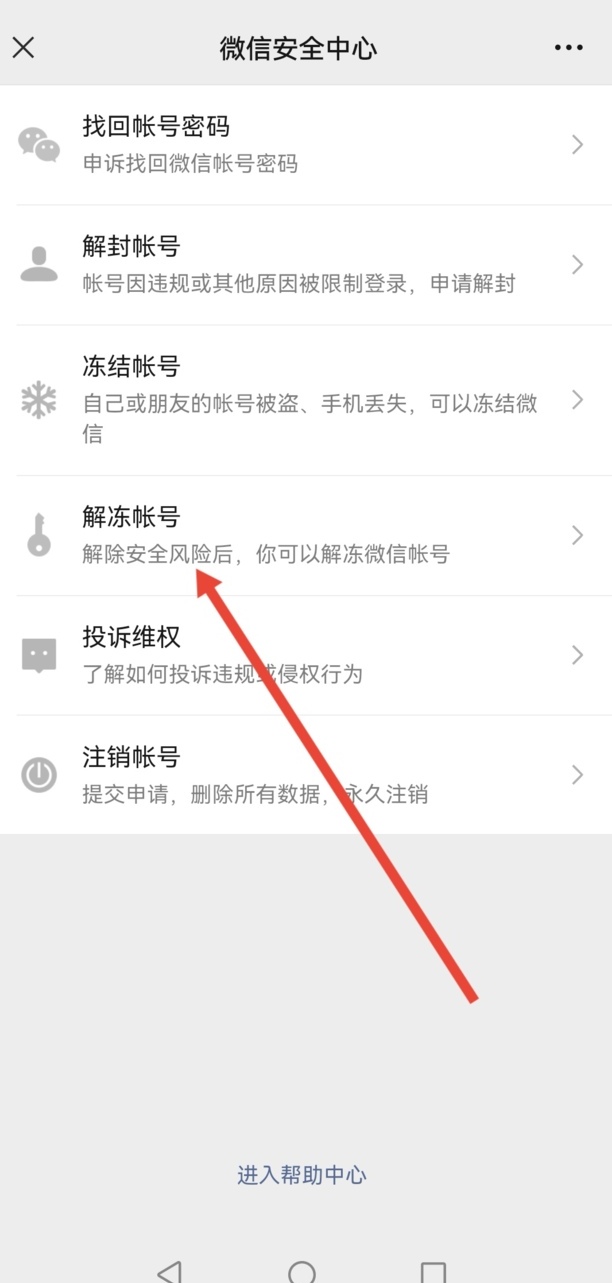Go back using system back button
The image size is (612, 1283).
tap(171, 1270)
